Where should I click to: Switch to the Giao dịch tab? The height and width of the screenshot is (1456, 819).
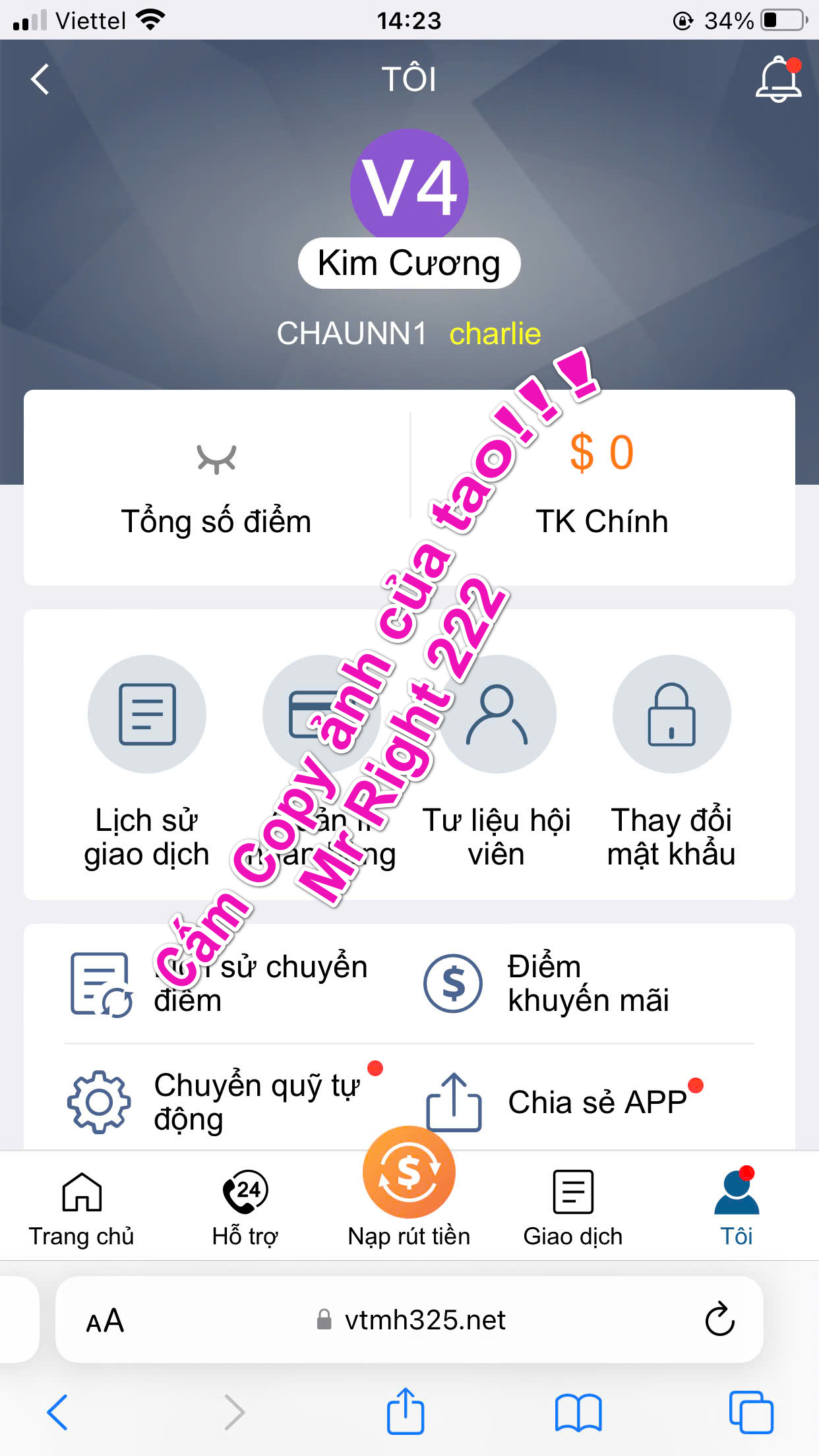tap(572, 1208)
